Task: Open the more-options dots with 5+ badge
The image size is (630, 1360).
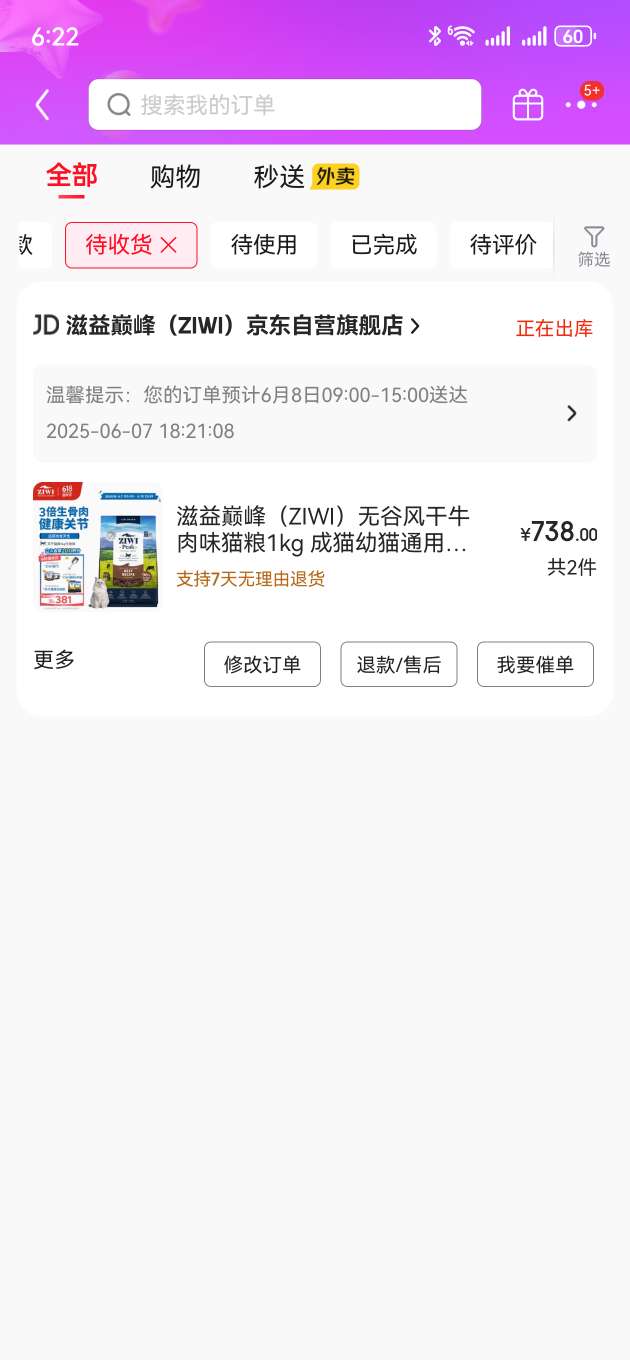Action: (582, 103)
